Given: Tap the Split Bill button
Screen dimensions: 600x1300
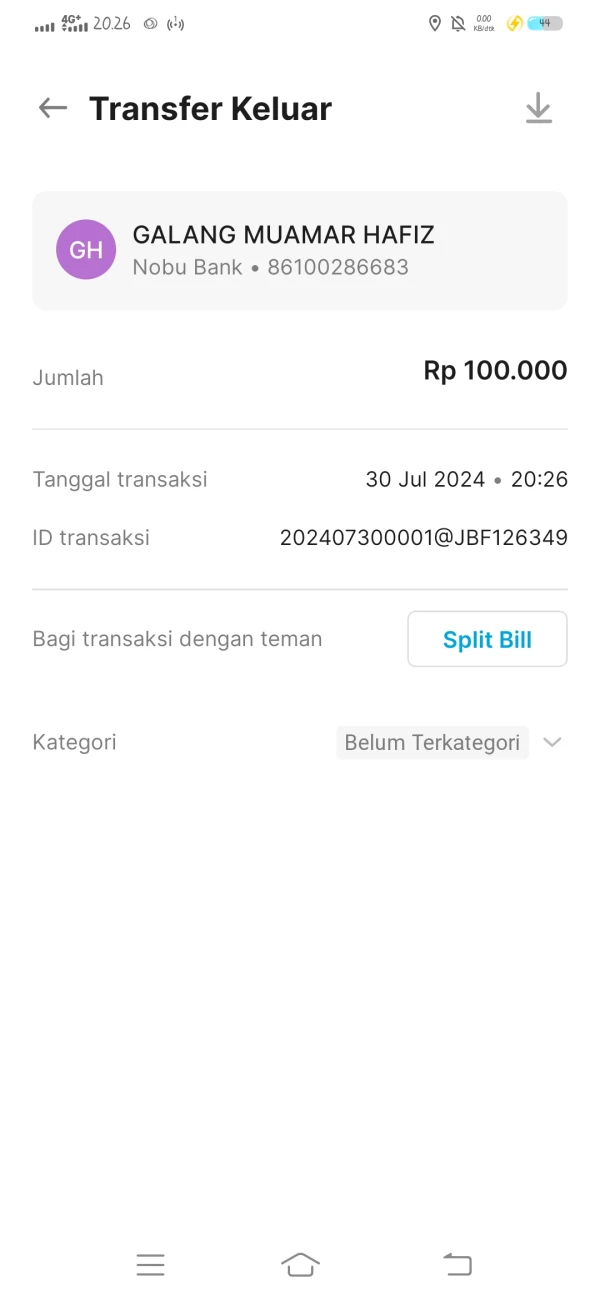Looking at the screenshot, I should click(x=487, y=639).
